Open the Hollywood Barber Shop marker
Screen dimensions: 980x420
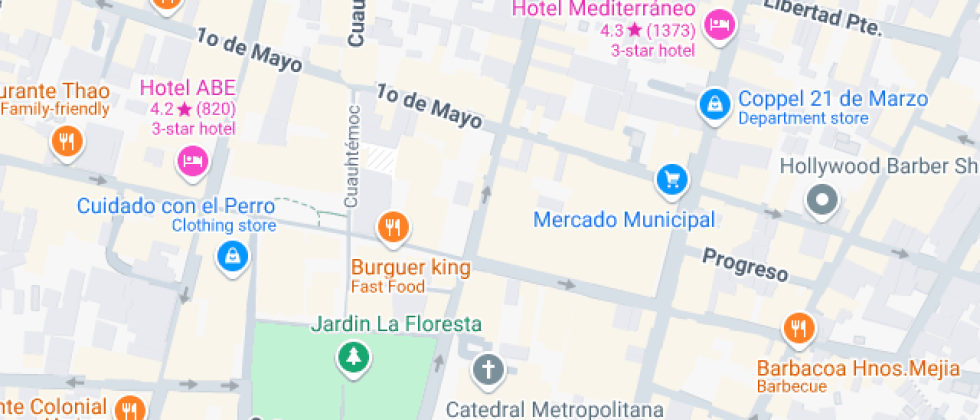(822, 200)
